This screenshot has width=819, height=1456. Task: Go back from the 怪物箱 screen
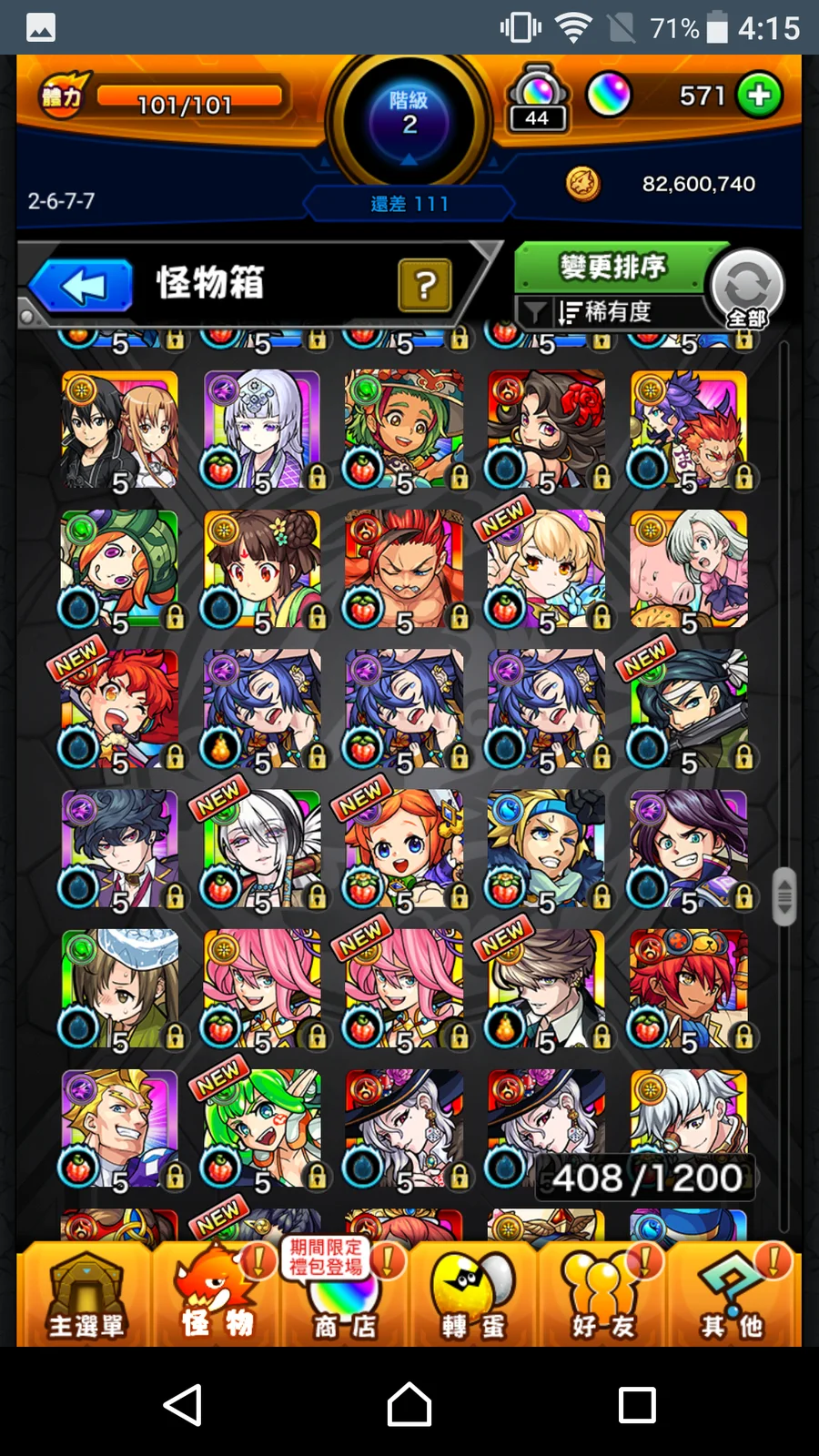82,286
